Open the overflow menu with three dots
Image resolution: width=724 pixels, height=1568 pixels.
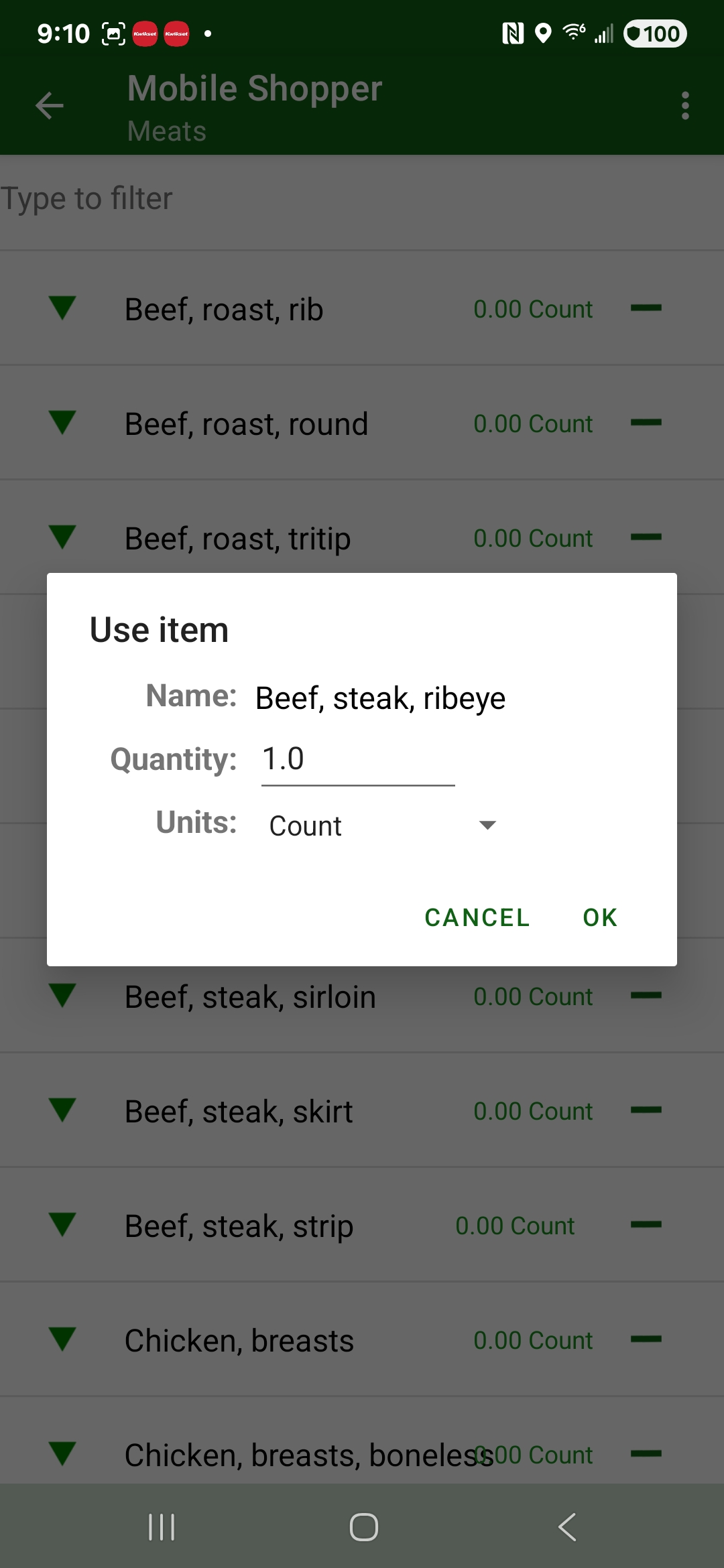[x=685, y=105]
